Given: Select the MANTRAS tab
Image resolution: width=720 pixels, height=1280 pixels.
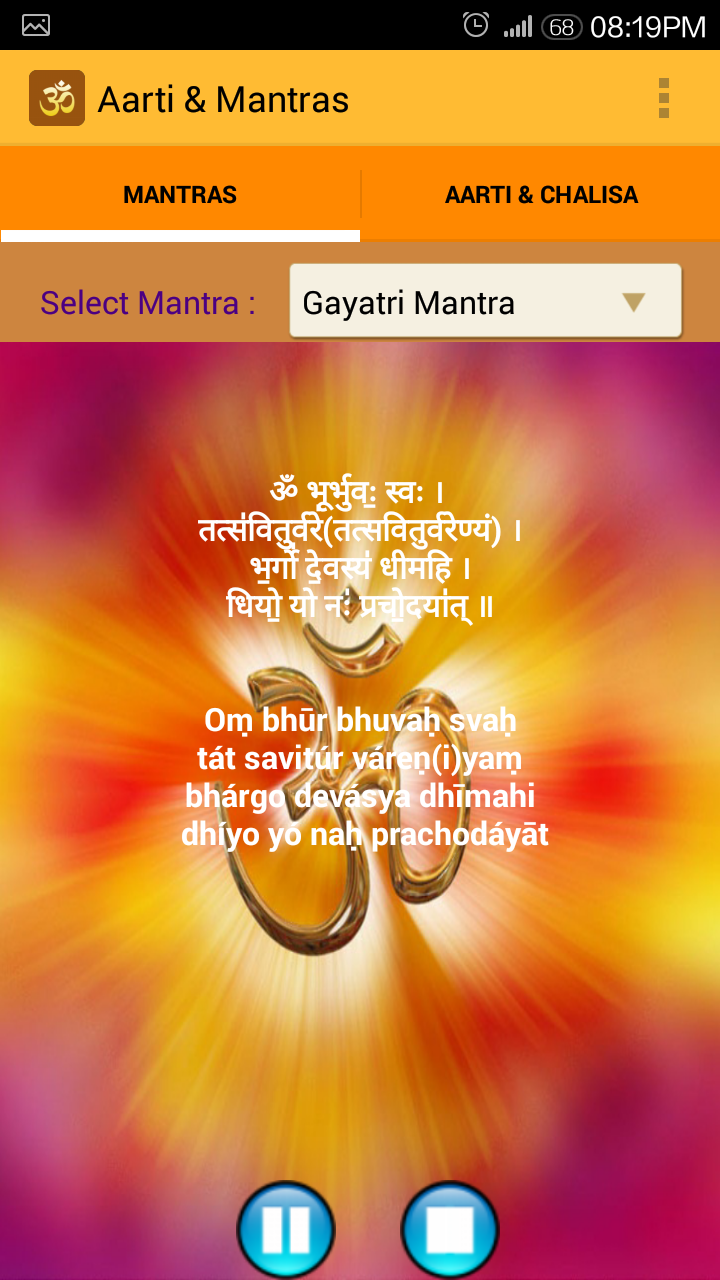Looking at the screenshot, I should pyautogui.click(x=180, y=195).
